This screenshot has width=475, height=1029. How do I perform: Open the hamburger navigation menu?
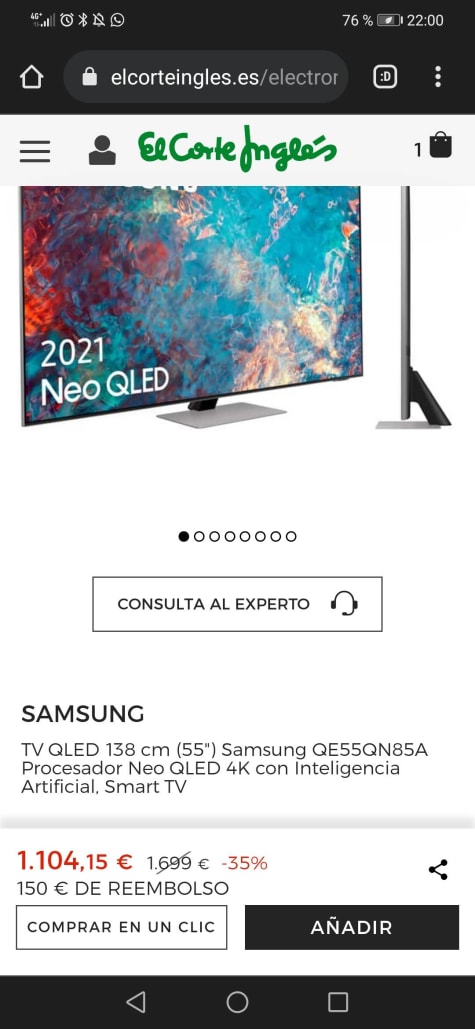coord(35,151)
